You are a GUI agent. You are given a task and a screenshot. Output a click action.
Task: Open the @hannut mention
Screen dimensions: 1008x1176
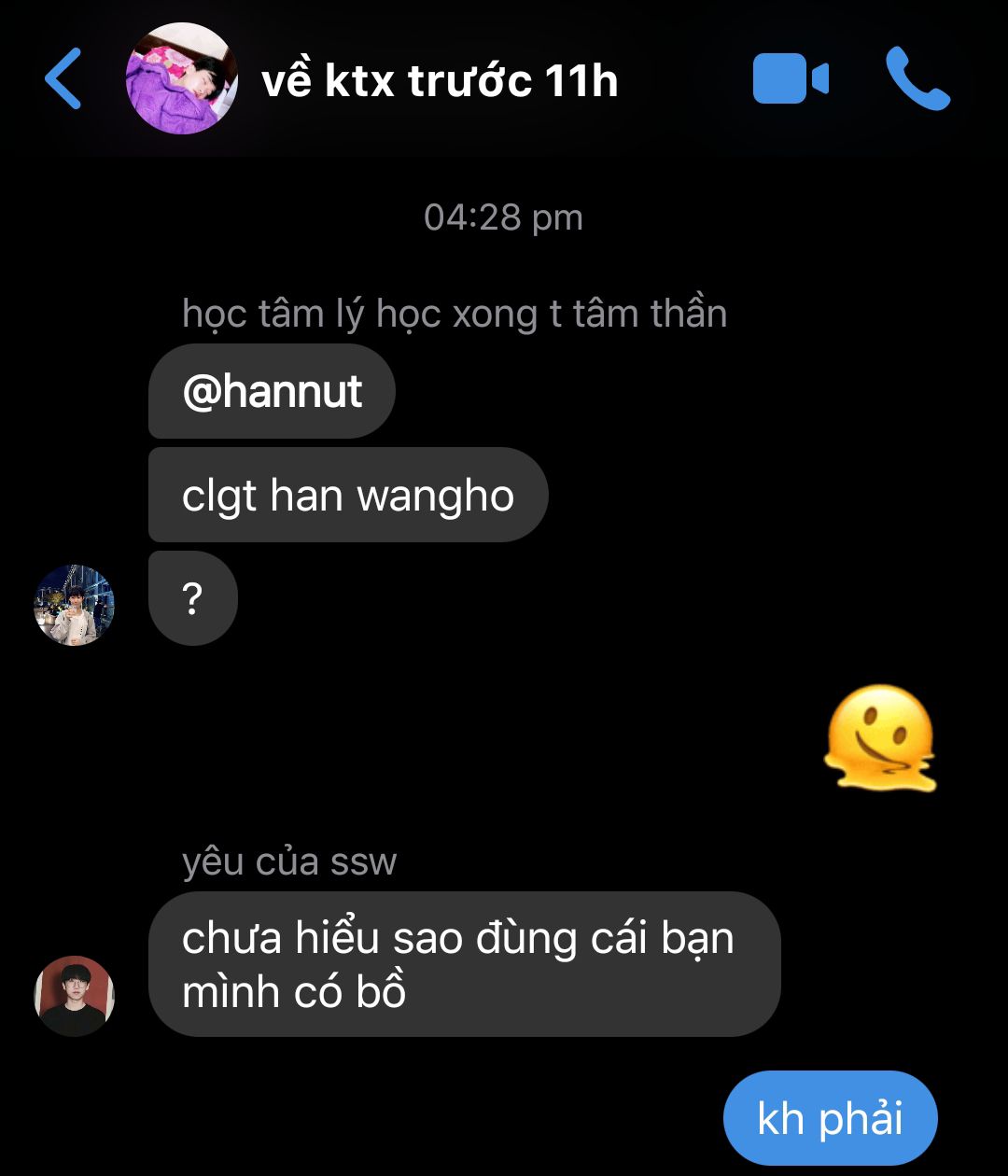272,391
